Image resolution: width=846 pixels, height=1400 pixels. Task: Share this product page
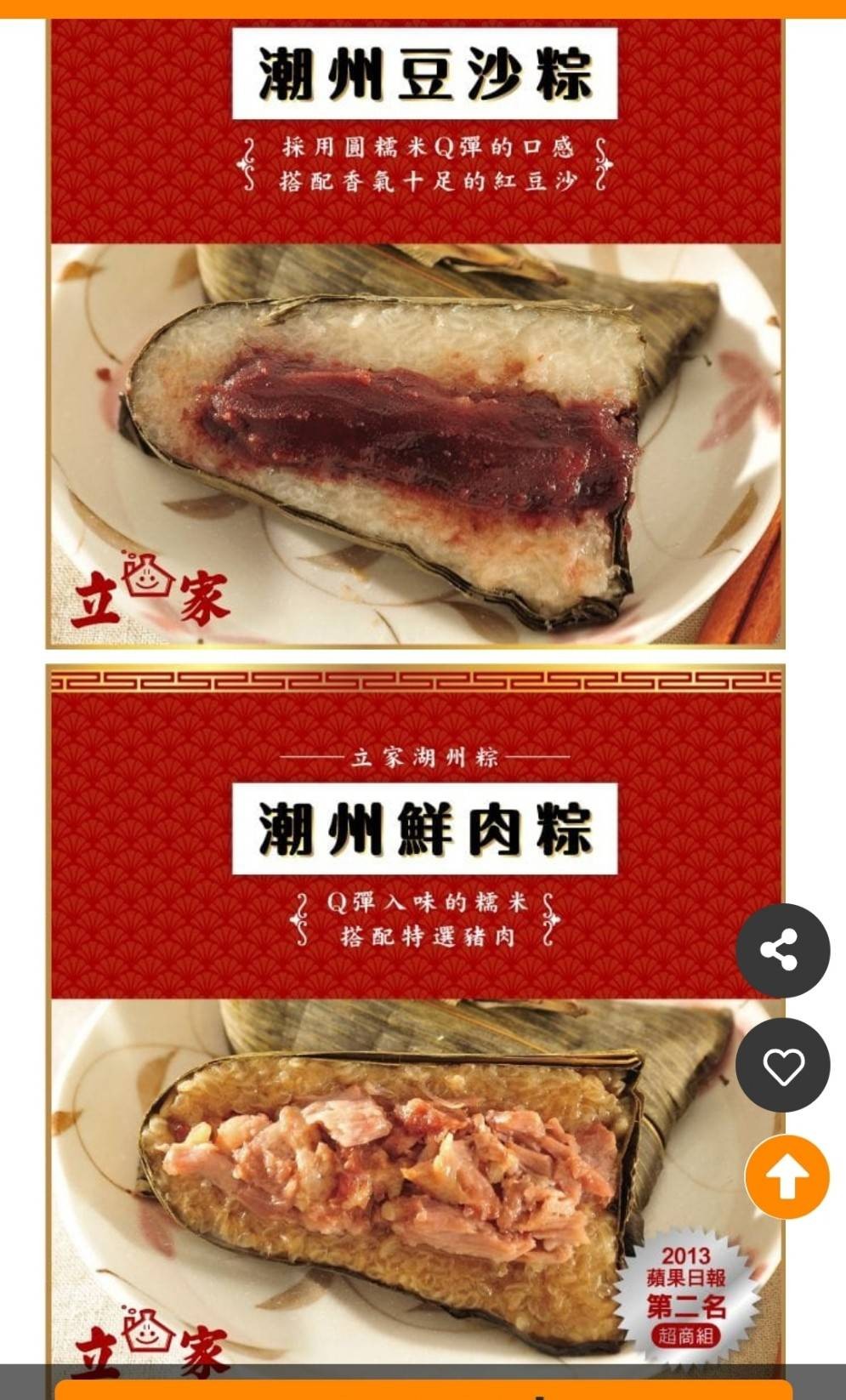pyautogui.click(x=782, y=950)
